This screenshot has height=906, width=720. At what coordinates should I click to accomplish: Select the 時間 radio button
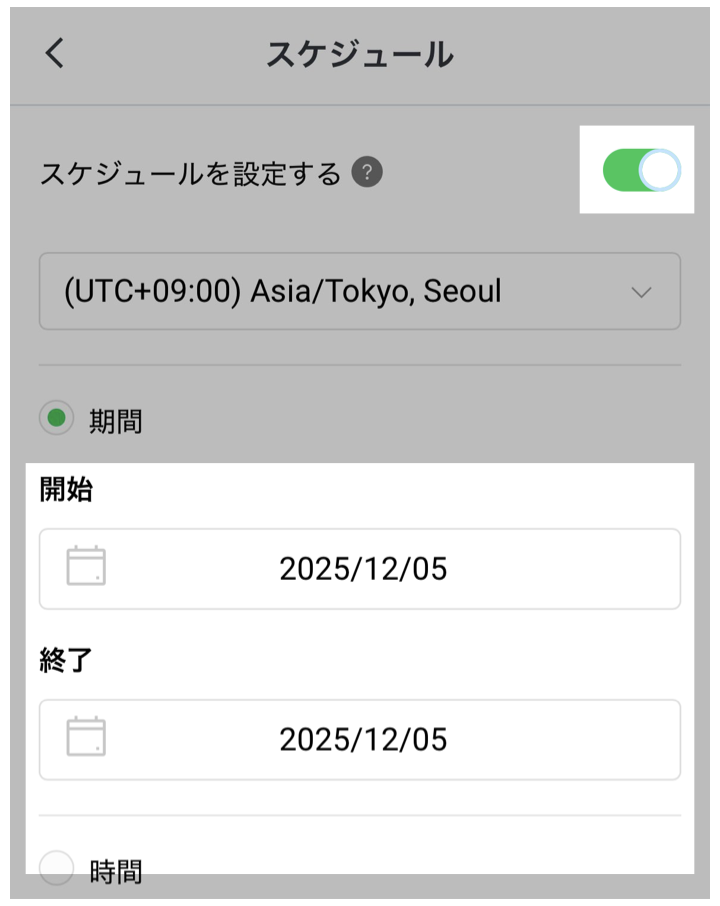55,870
